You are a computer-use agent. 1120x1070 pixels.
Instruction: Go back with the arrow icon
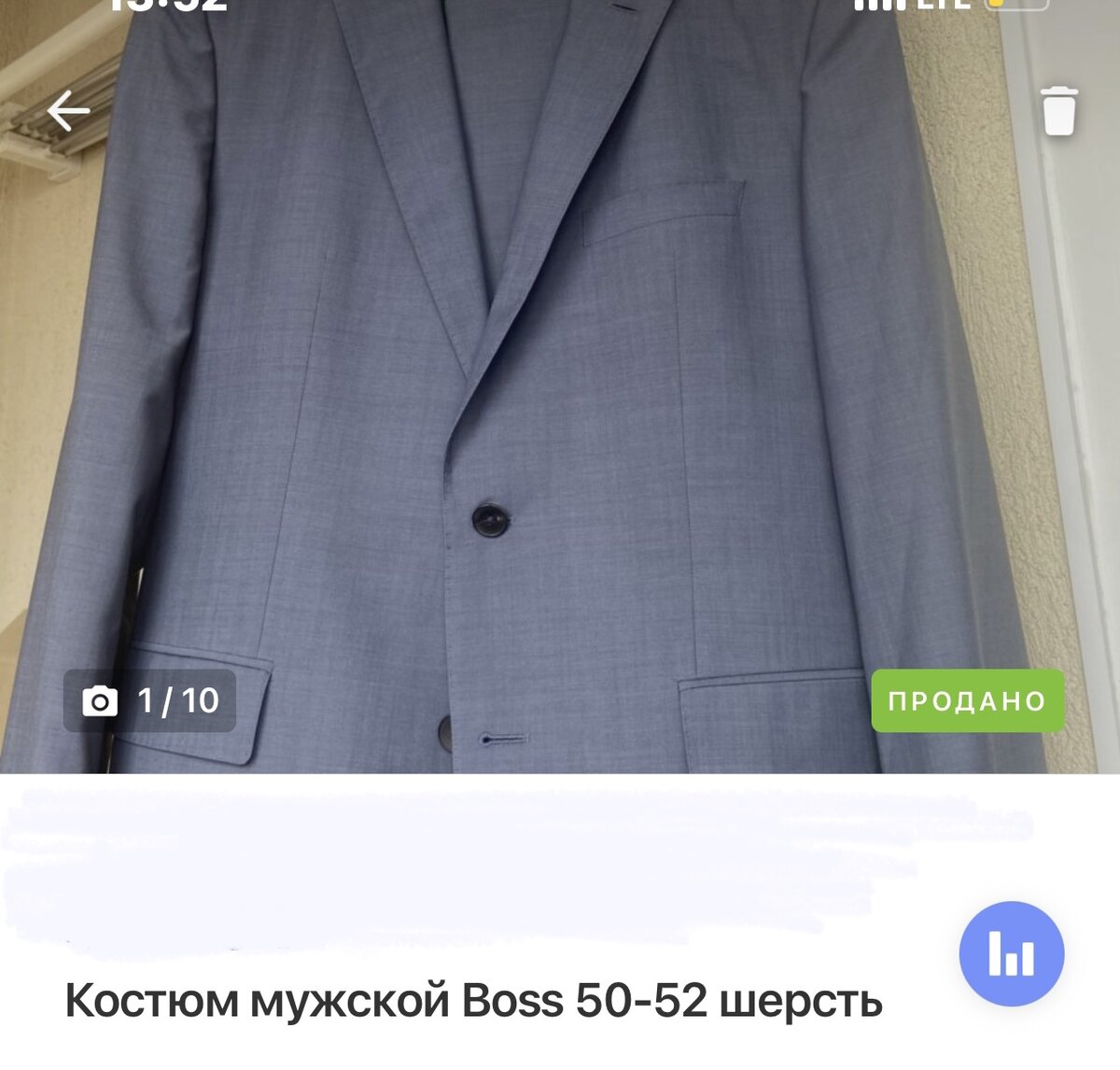[x=68, y=112]
